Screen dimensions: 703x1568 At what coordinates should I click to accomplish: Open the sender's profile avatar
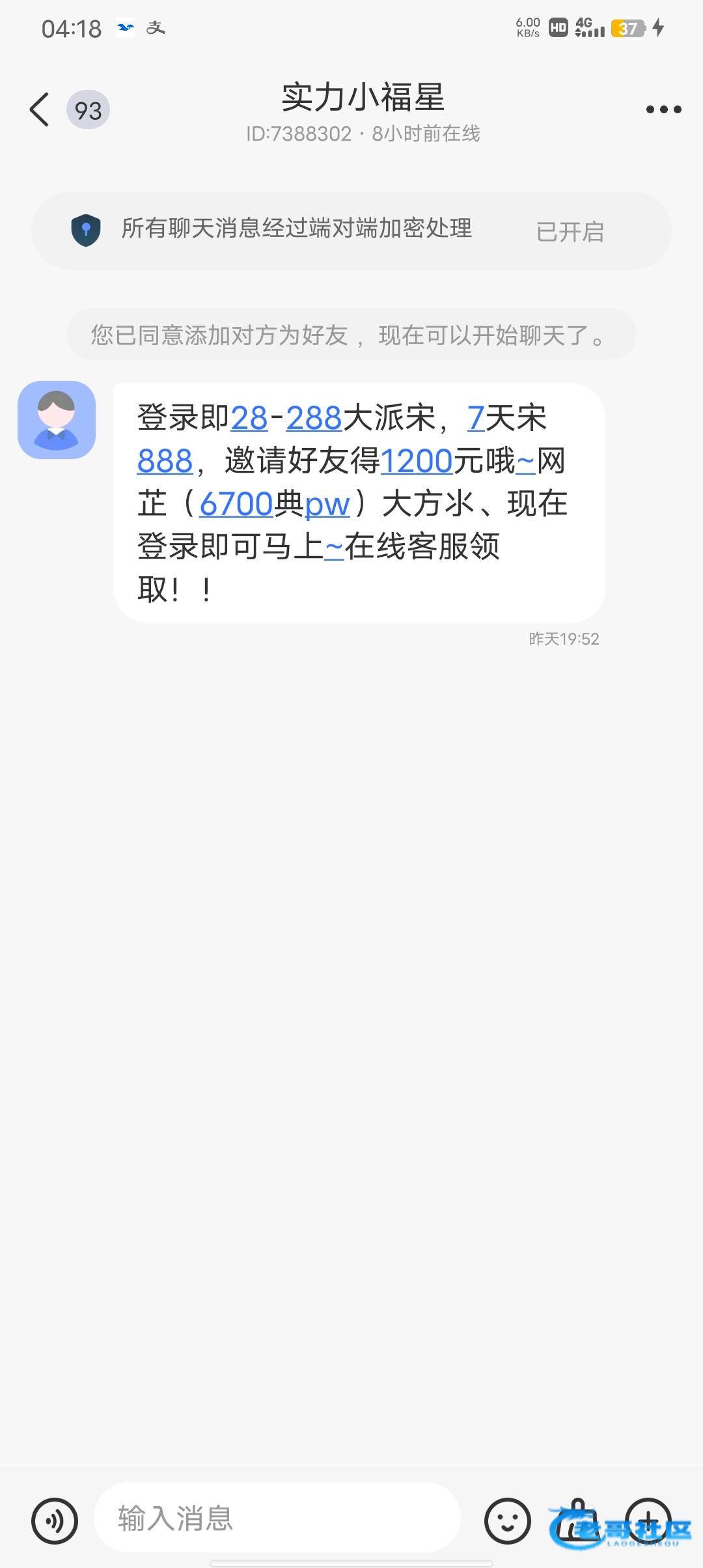click(57, 420)
